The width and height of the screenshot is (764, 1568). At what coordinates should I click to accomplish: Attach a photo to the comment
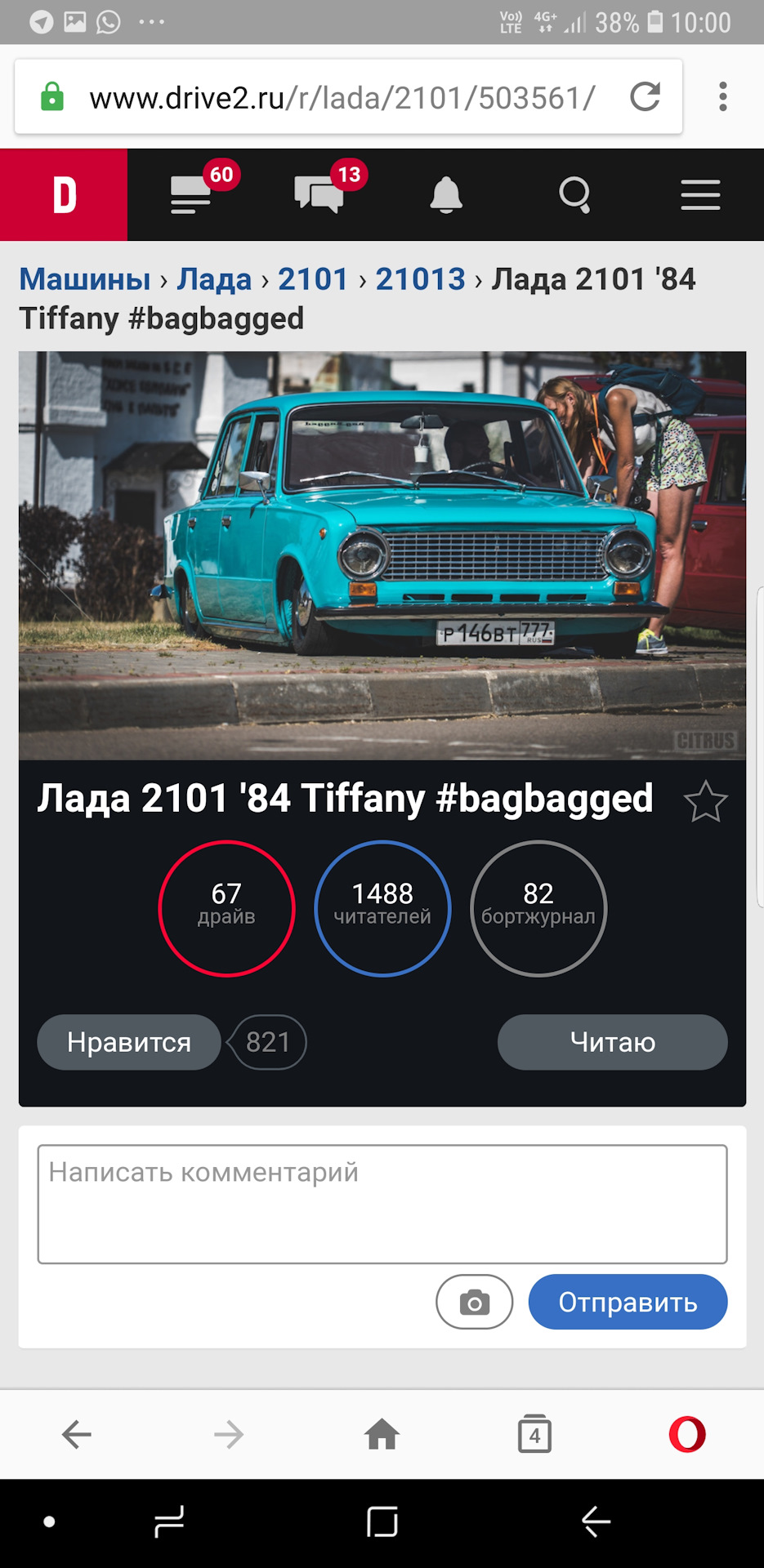(474, 1302)
